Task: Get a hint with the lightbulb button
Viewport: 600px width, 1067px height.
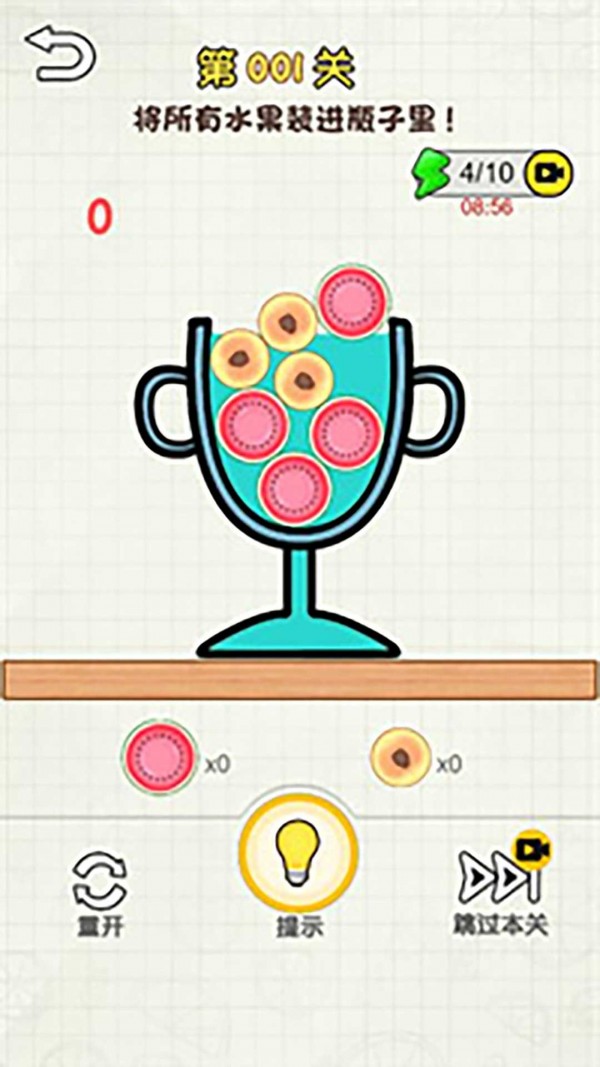Action: pos(298,852)
